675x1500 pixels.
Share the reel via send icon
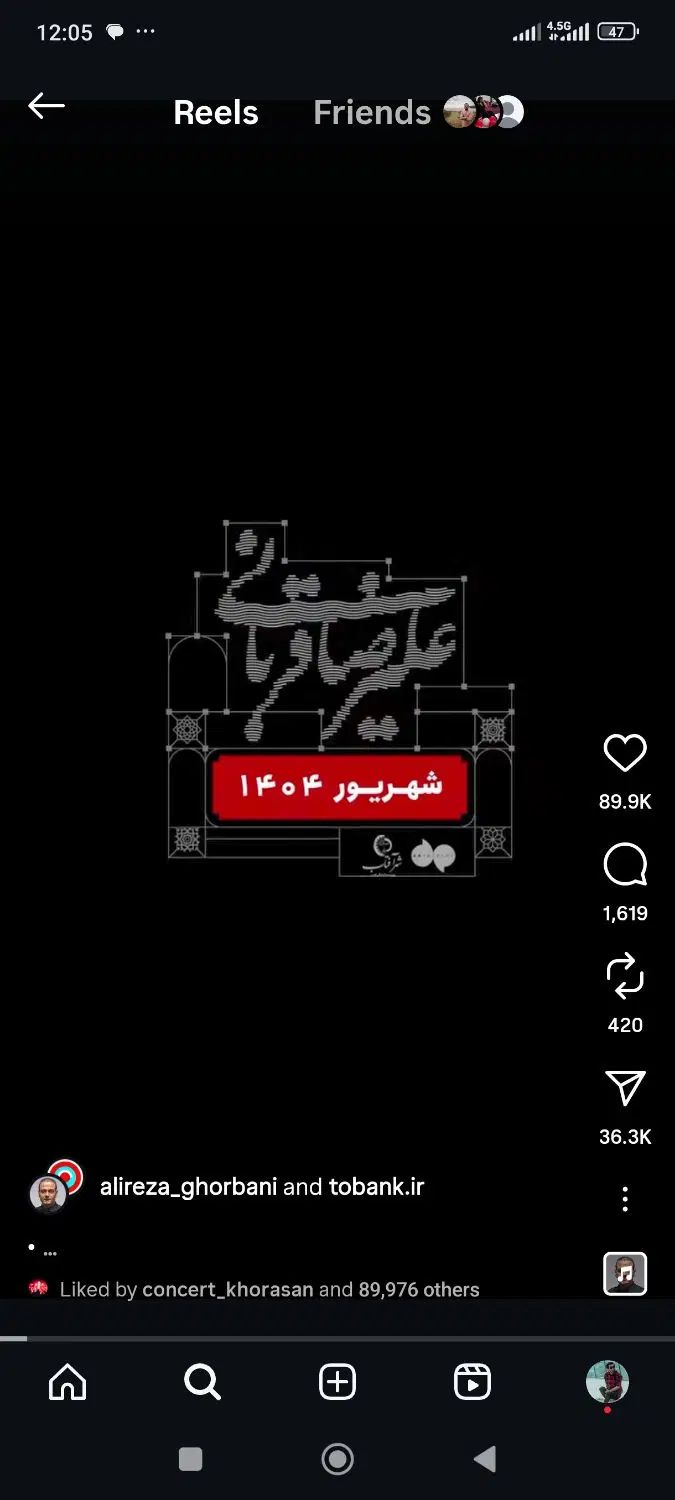pos(625,1089)
